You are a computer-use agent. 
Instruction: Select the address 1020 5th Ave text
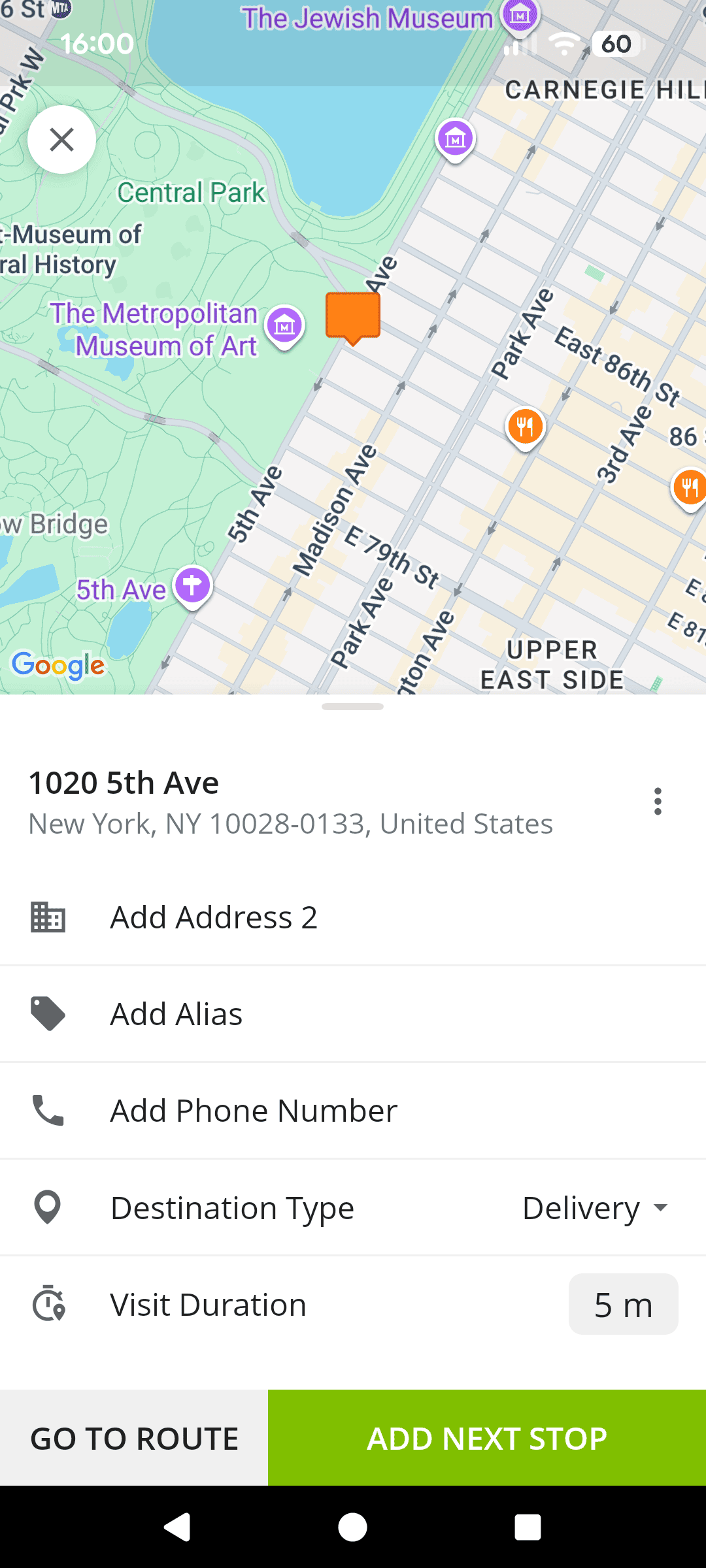pos(124,782)
